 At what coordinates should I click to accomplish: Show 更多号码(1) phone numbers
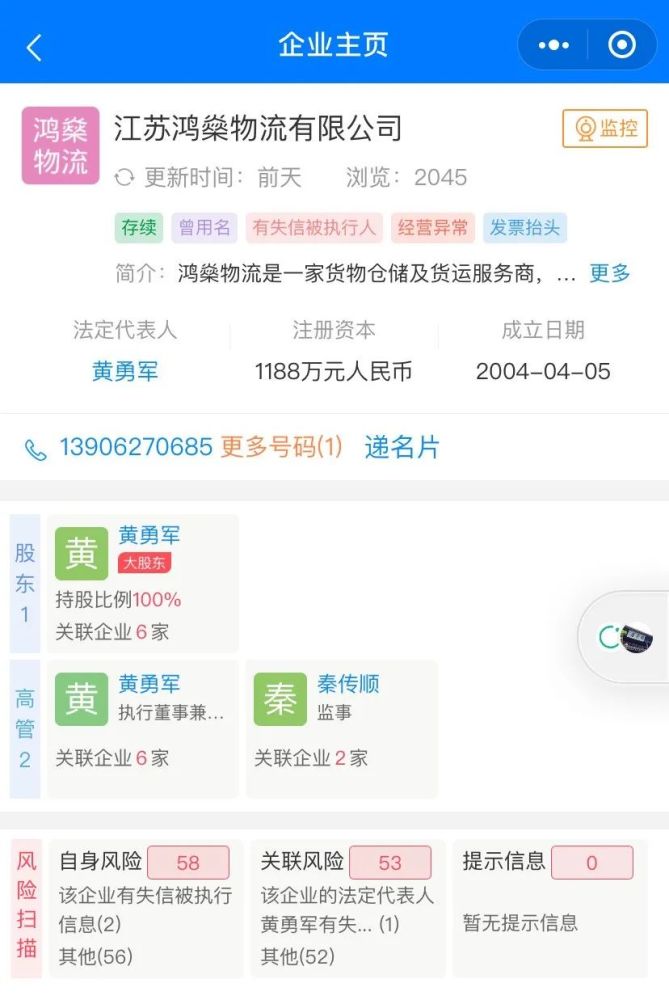point(281,447)
